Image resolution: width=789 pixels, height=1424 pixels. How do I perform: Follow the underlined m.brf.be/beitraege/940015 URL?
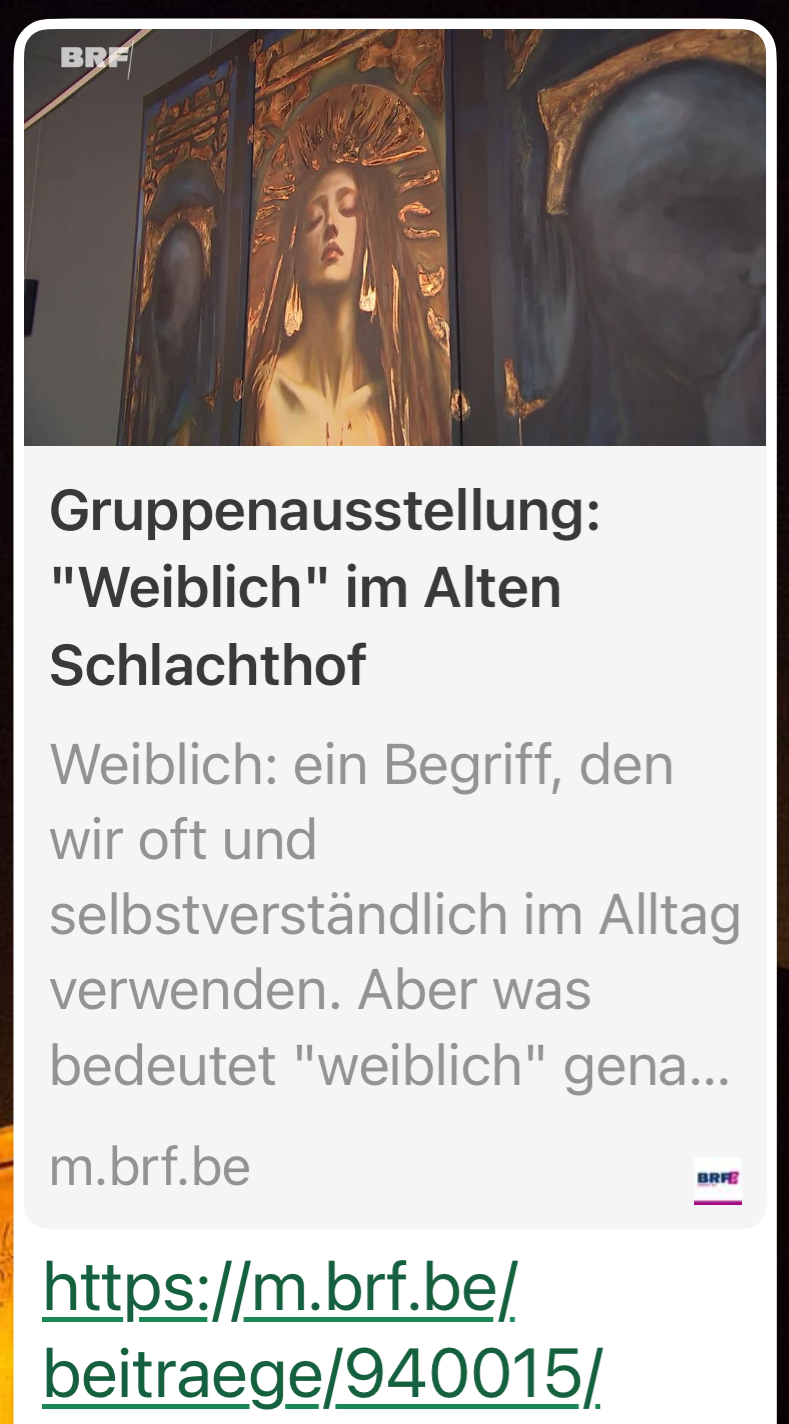(323, 1333)
